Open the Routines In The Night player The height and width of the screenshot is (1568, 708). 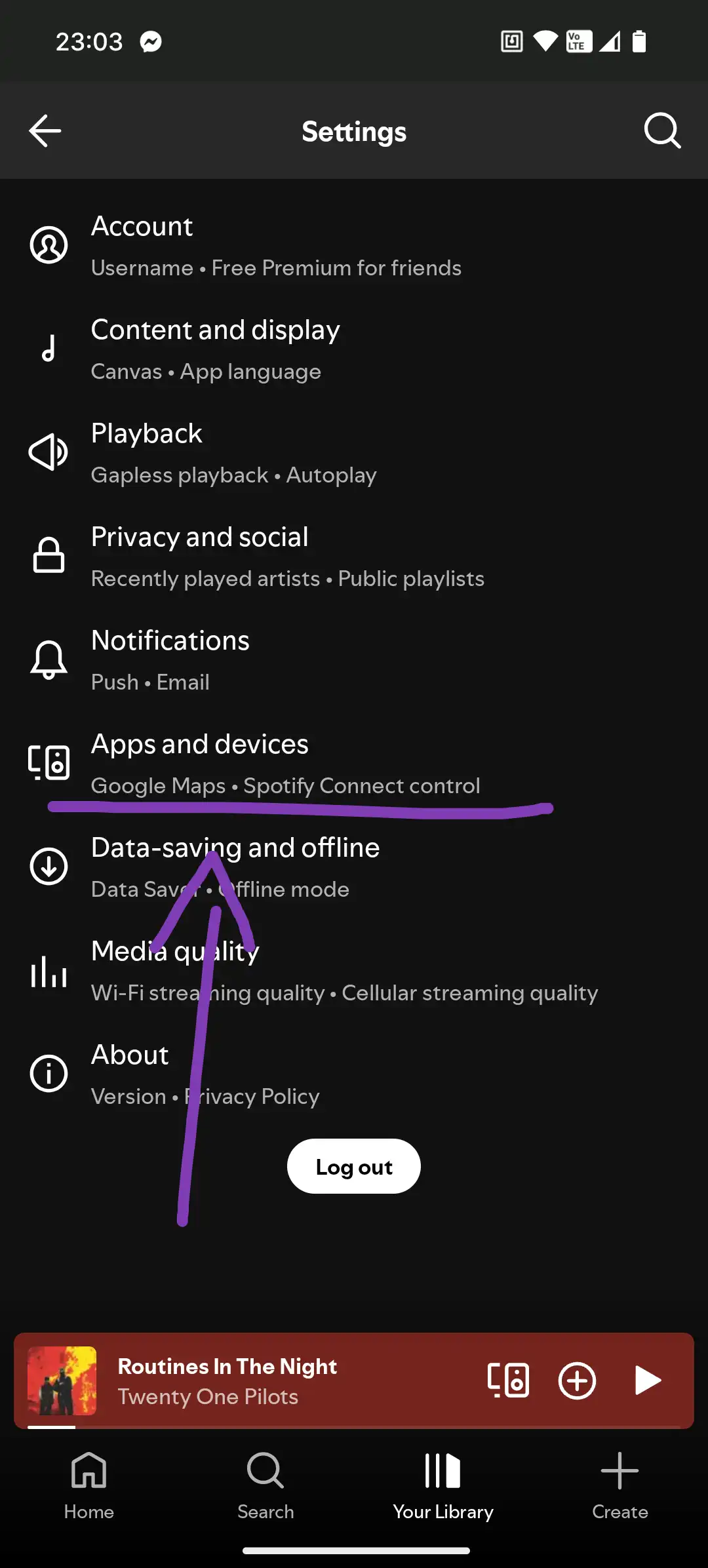coord(249,1381)
